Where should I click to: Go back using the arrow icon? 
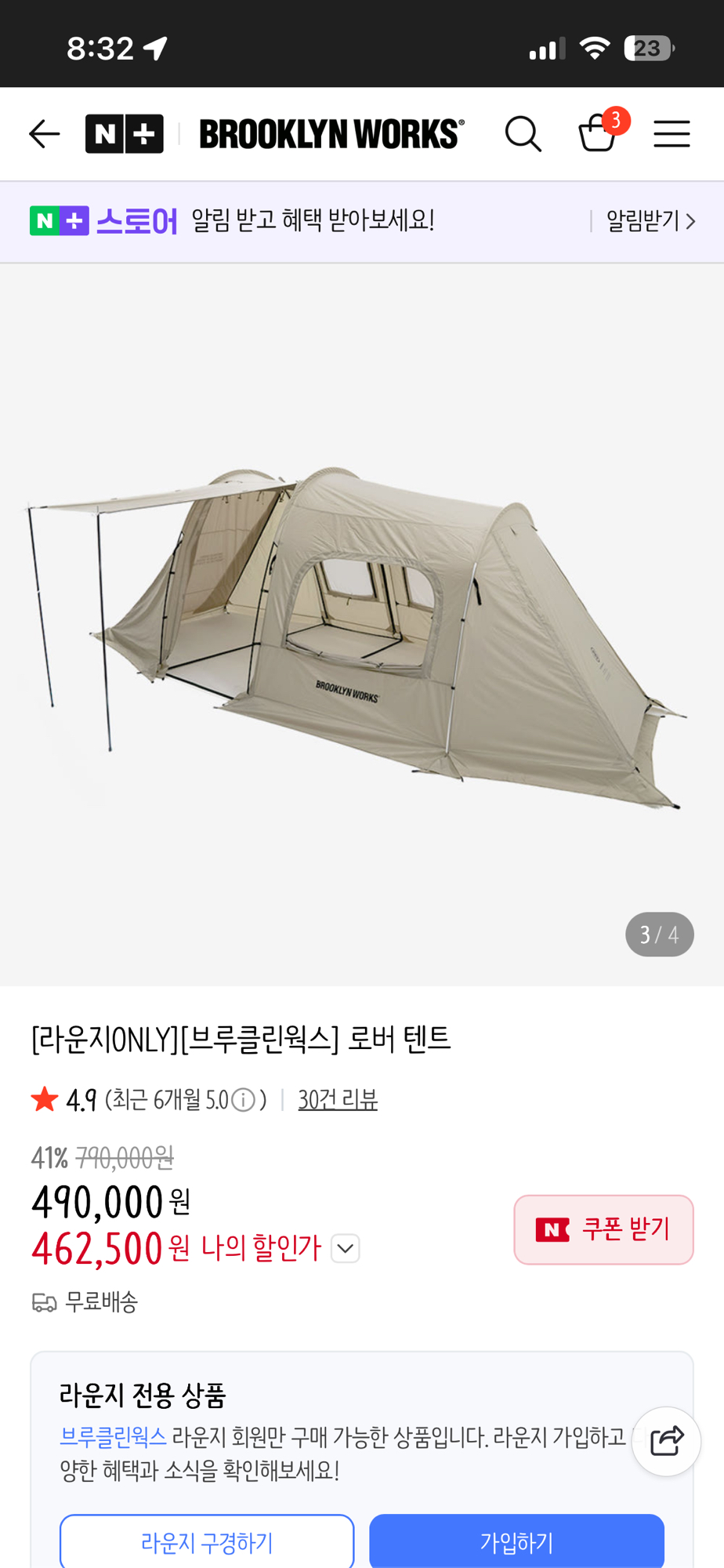click(x=45, y=134)
